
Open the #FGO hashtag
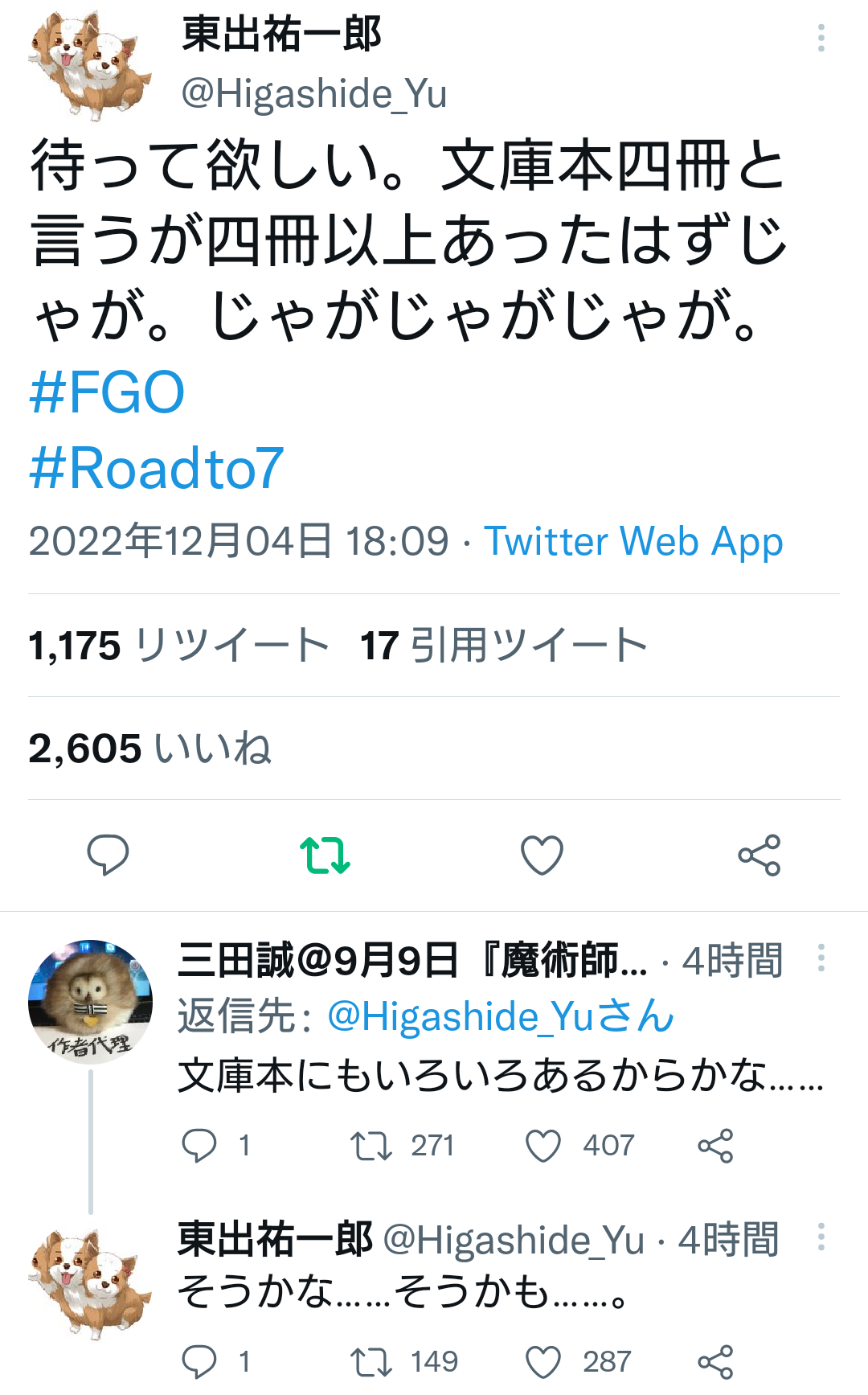107,392
